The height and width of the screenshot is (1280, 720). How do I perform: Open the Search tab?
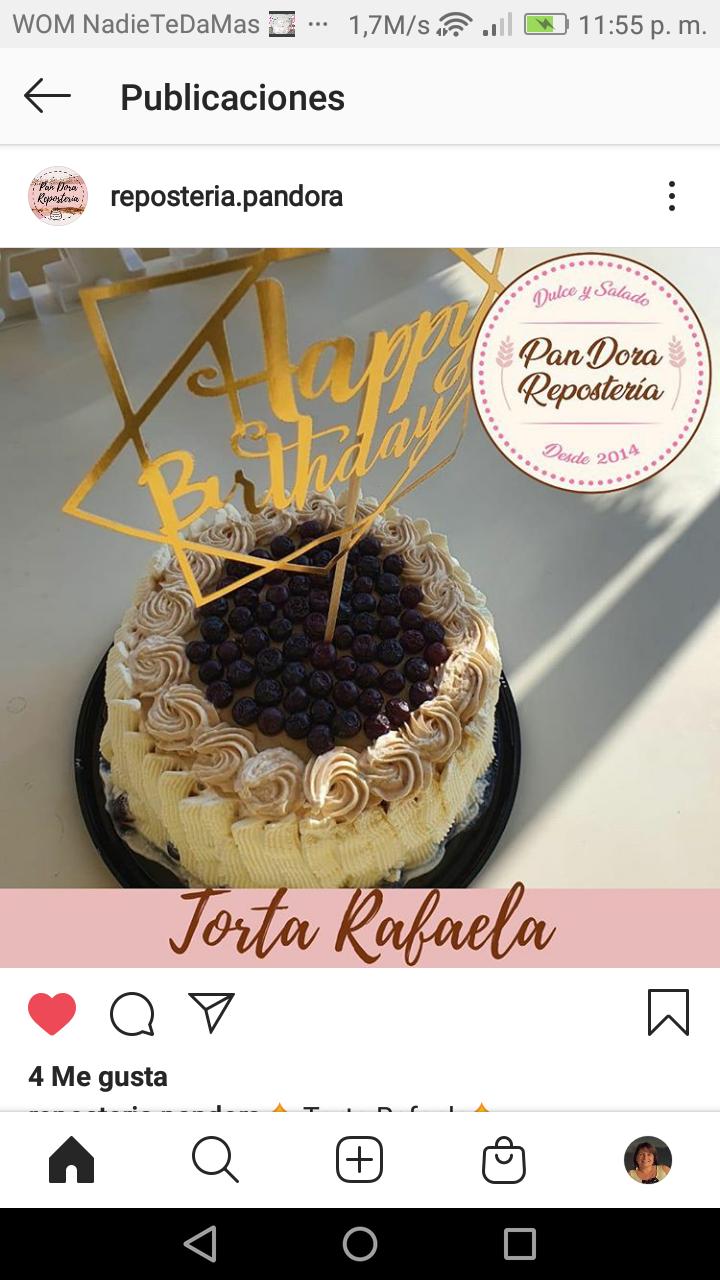click(x=215, y=1160)
